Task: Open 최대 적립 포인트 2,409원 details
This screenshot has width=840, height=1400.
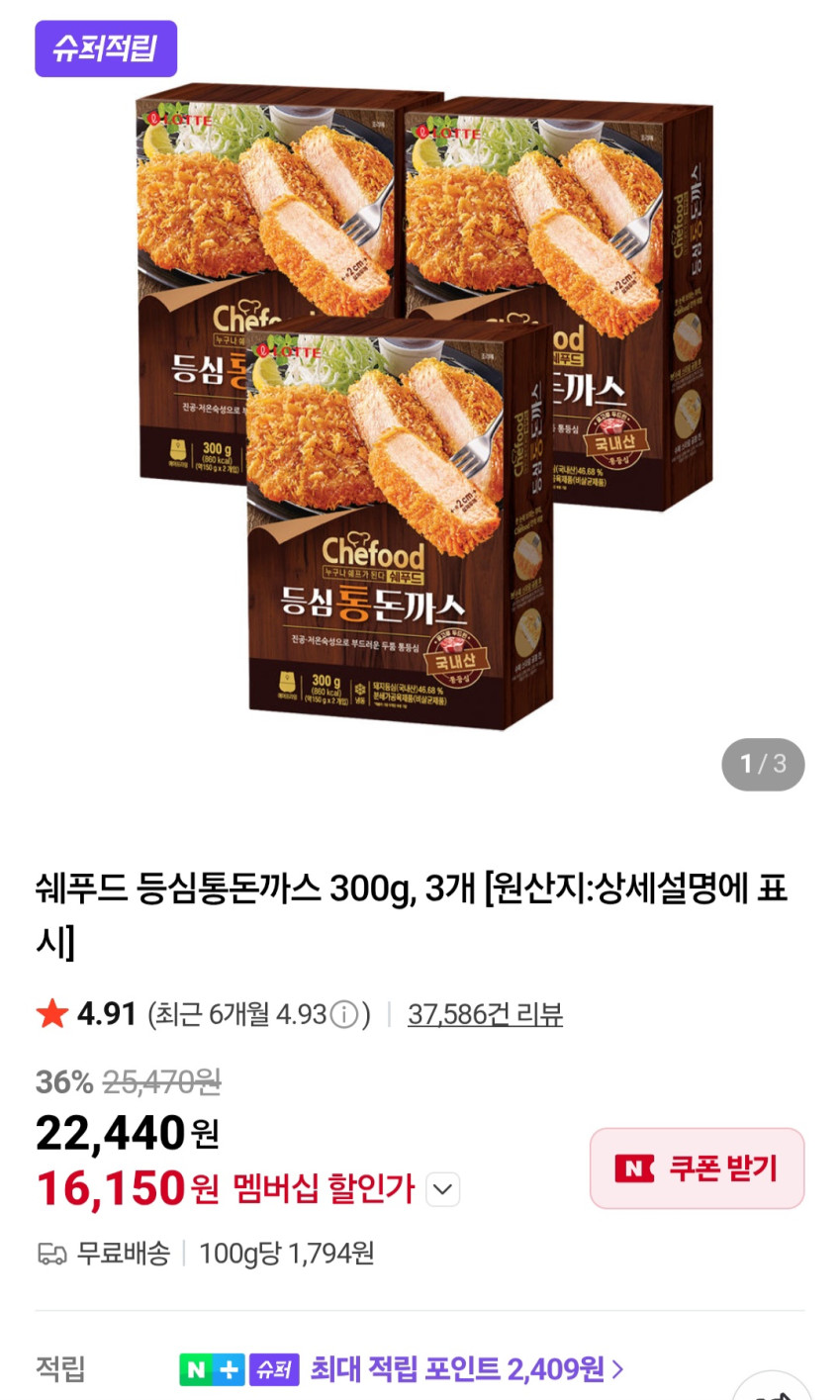Action: 467,1369
